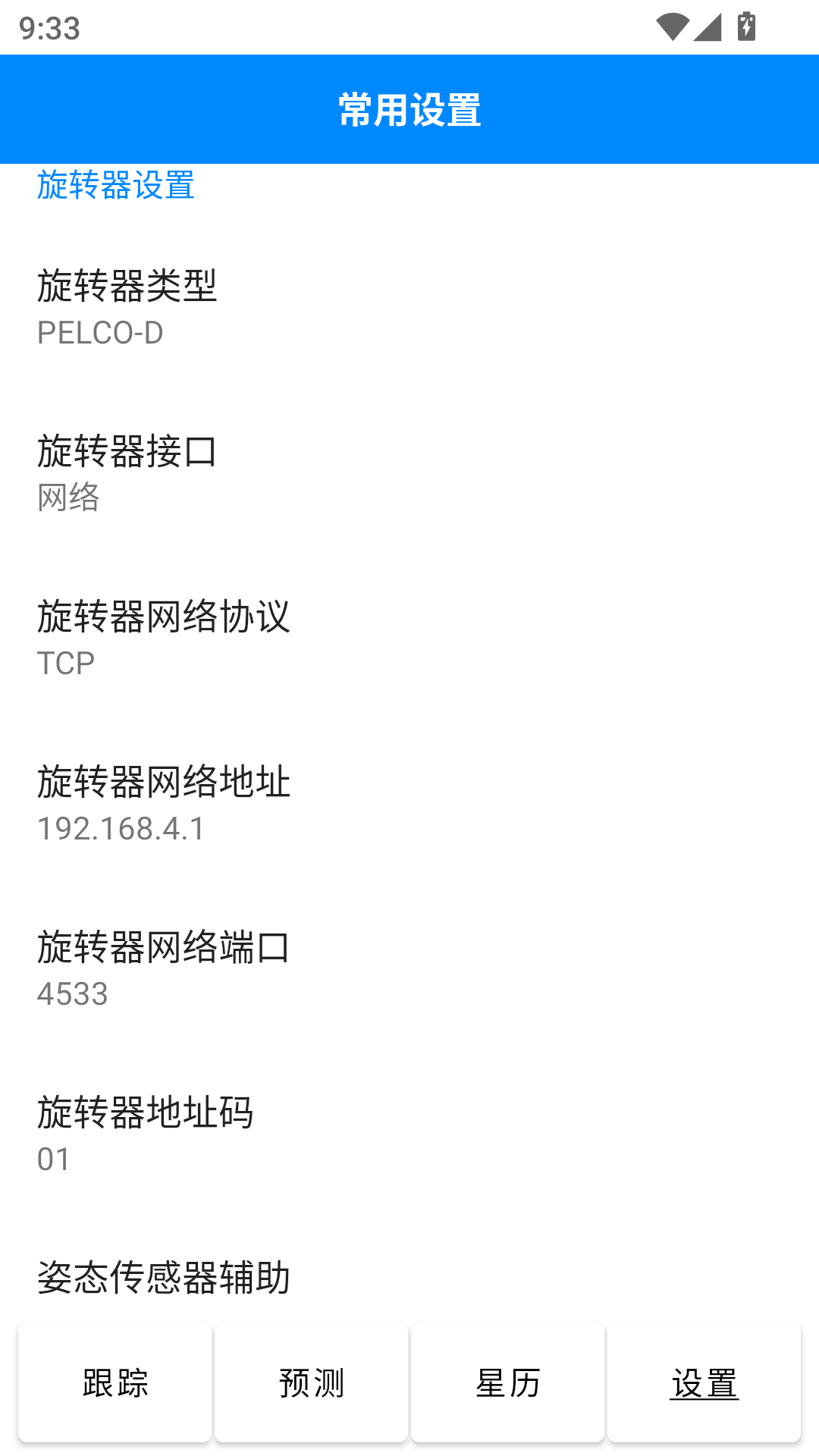Change the 旋转器接口 option
819x1456 pixels.
(x=409, y=472)
